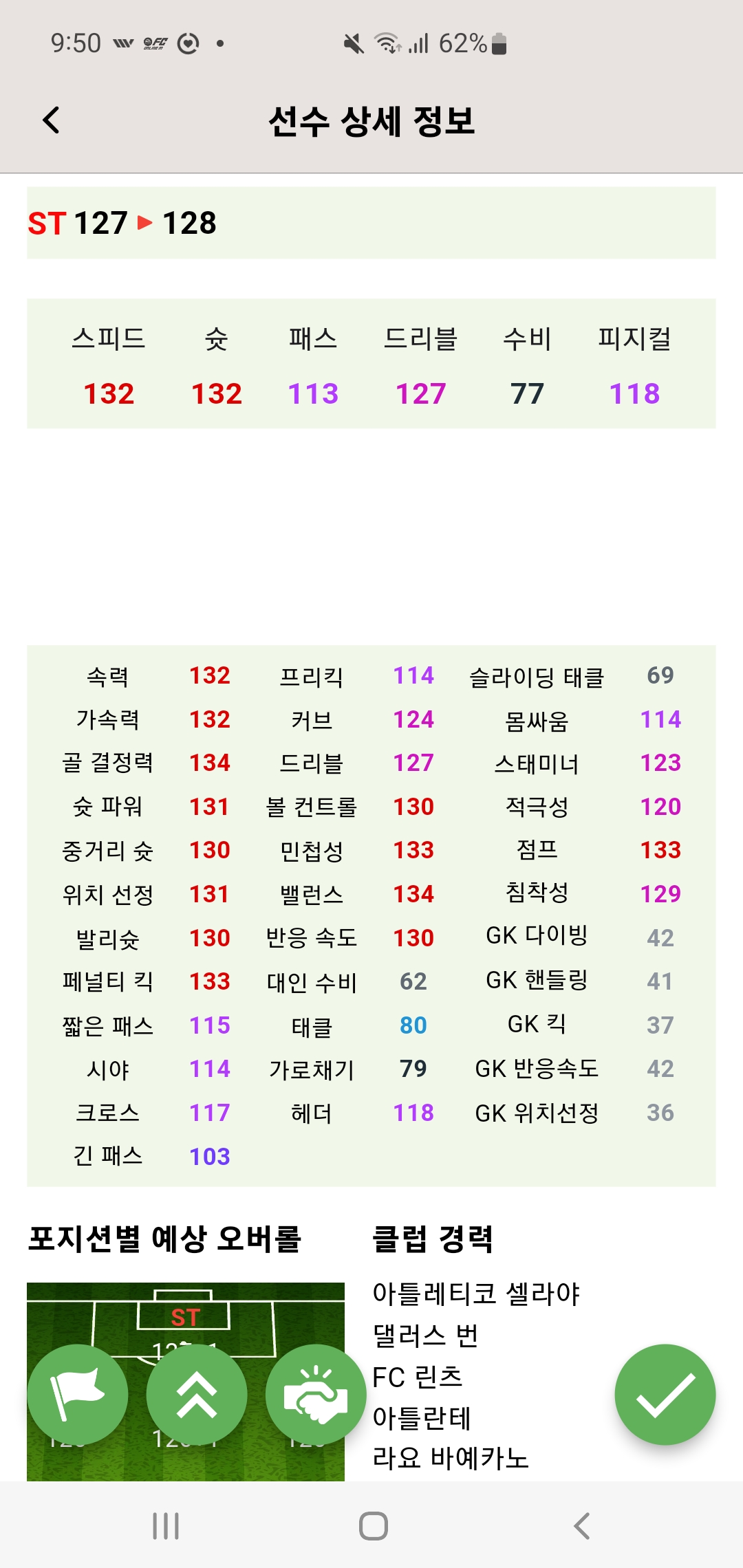
Task: Go to the phone's home screen
Action: [373, 1525]
